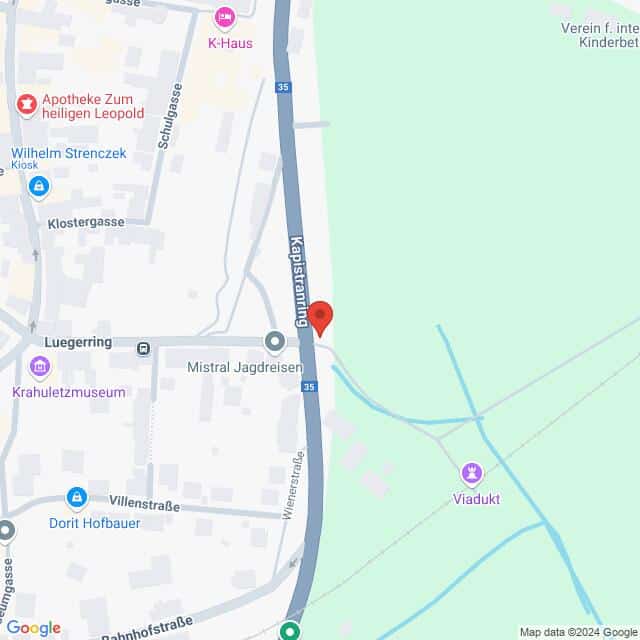Open the Google logo link
Screen dimensions: 640x640
[33, 628]
